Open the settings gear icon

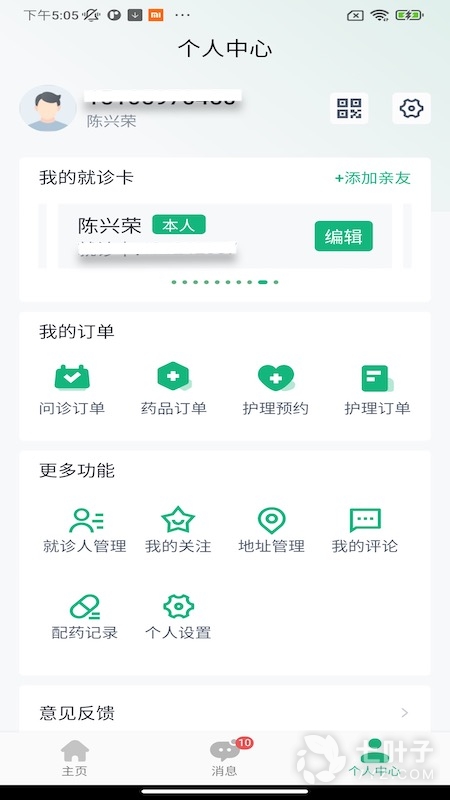tap(411, 108)
